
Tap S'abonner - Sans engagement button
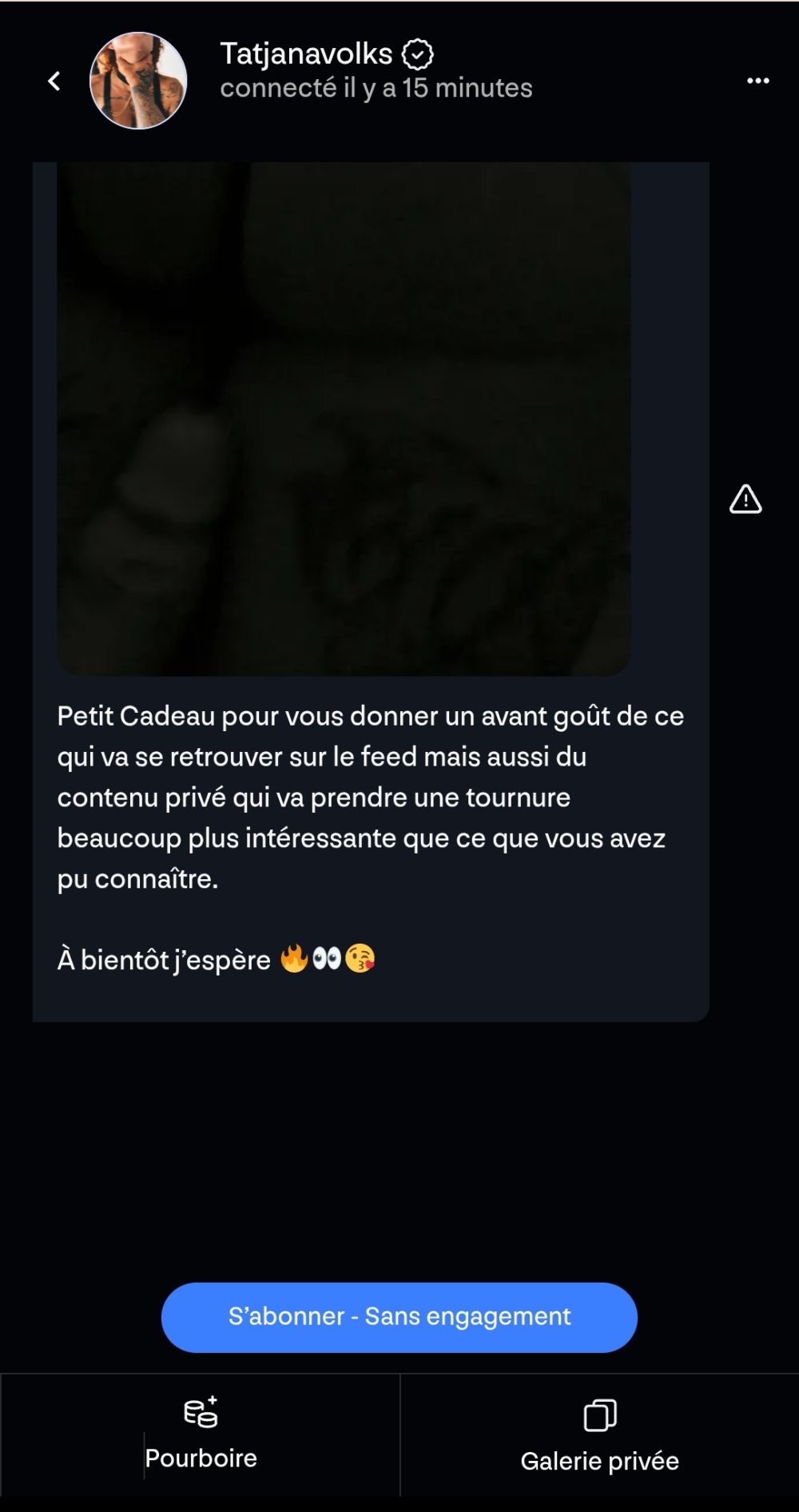pyautogui.click(x=399, y=1317)
